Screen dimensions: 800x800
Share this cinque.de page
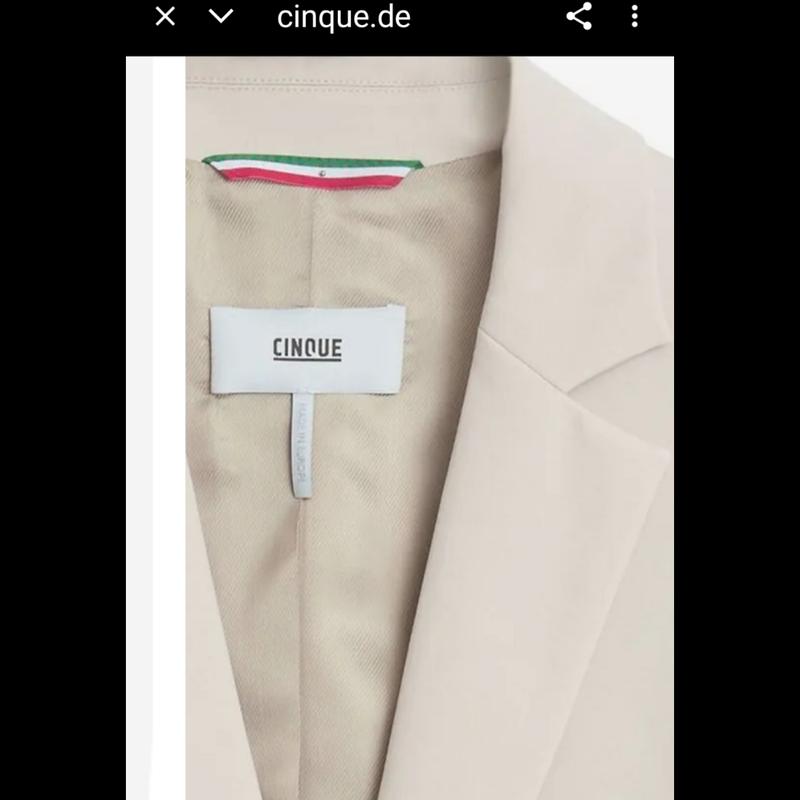(x=579, y=16)
